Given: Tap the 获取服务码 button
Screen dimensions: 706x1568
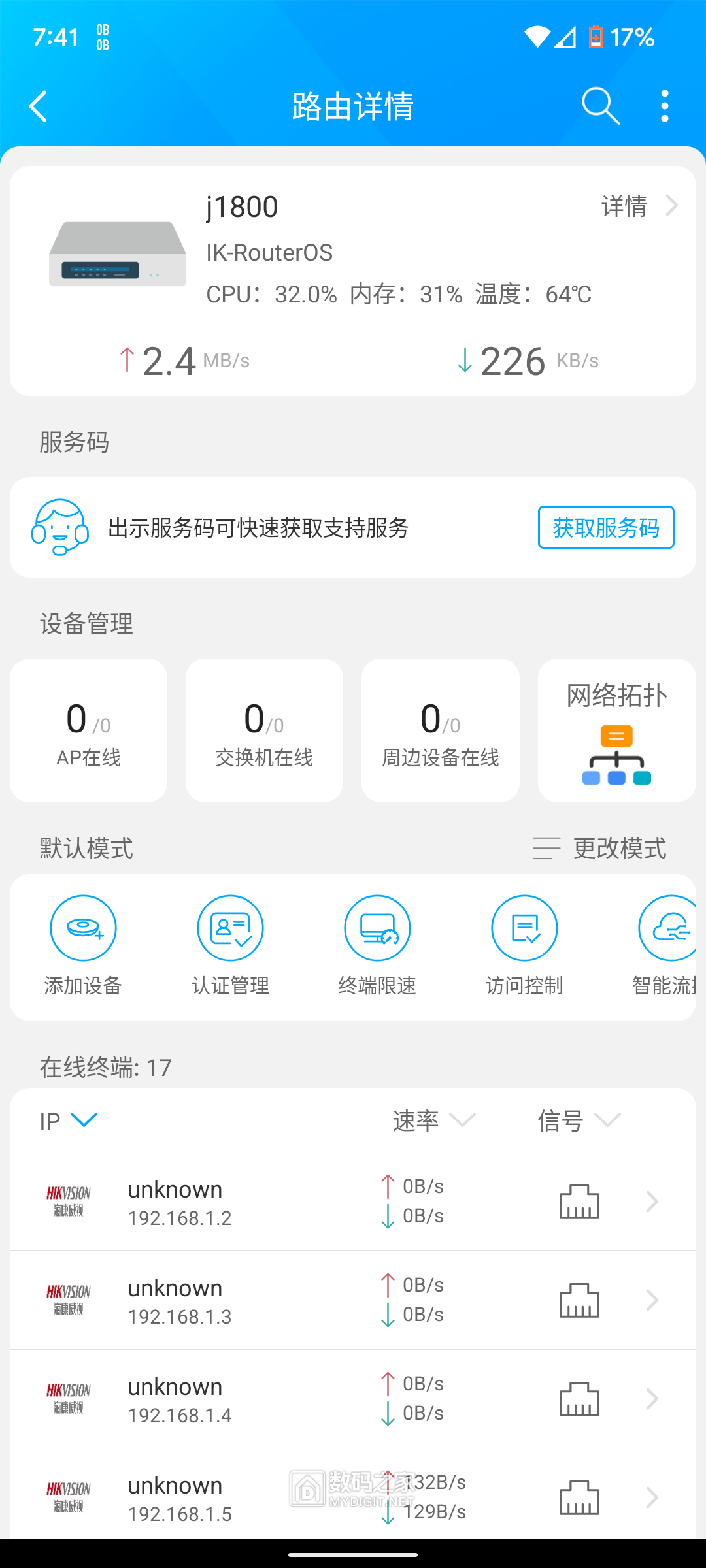Looking at the screenshot, I should pos(605,527).
